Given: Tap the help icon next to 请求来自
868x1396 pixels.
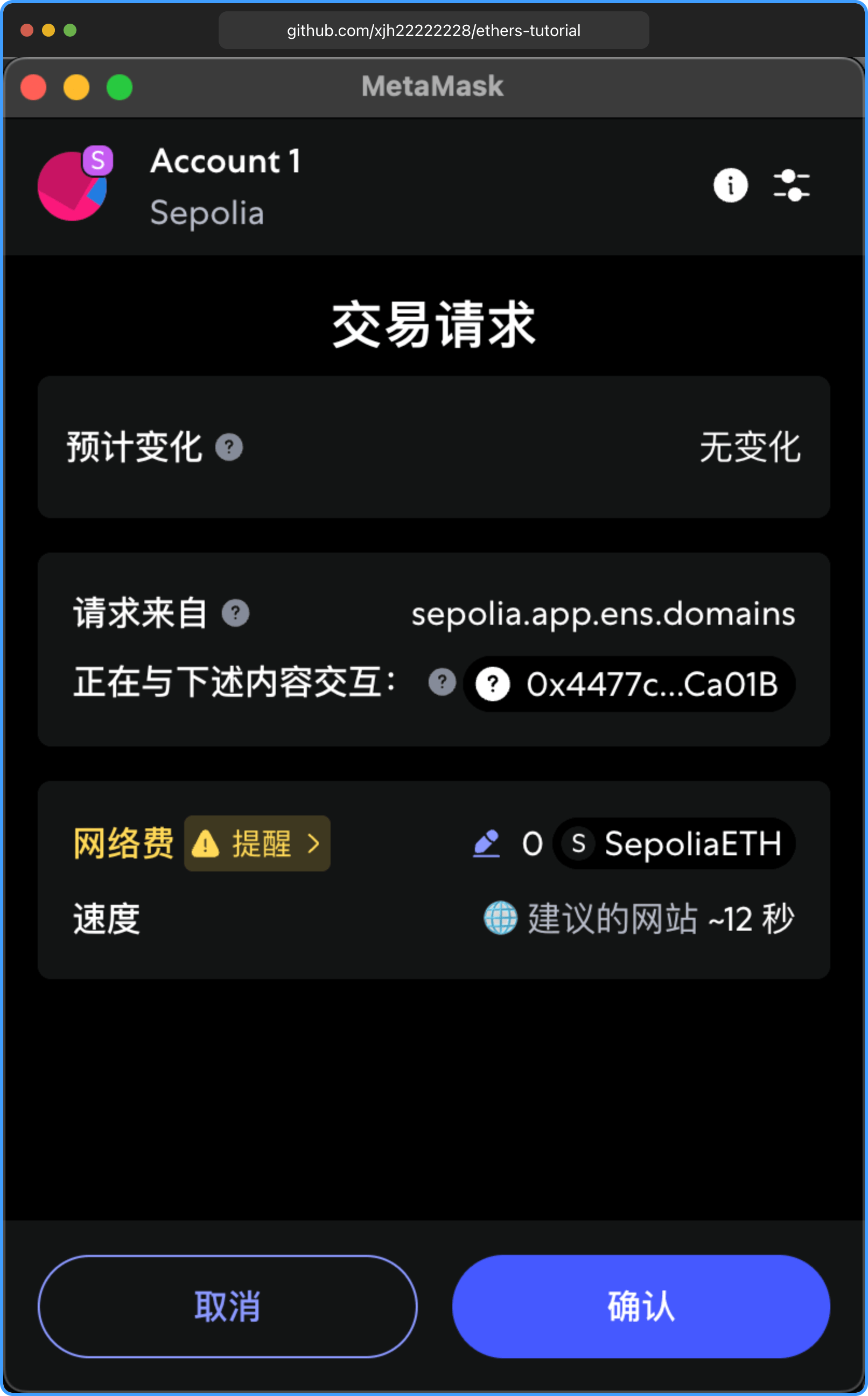Looking at the screenshot, I should pos(235,613).
